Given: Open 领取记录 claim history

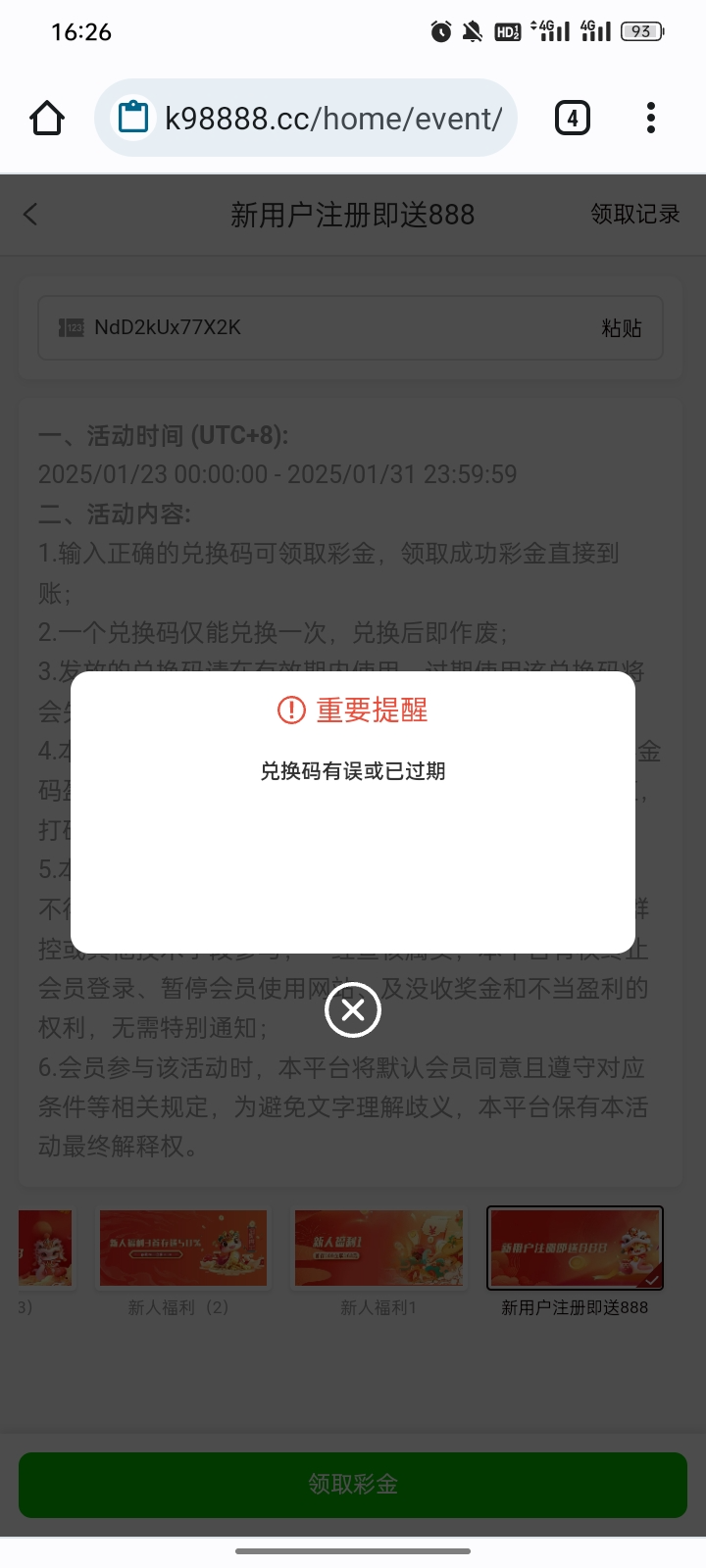Looking at the screenshot, I should click(x=634, y=215).
